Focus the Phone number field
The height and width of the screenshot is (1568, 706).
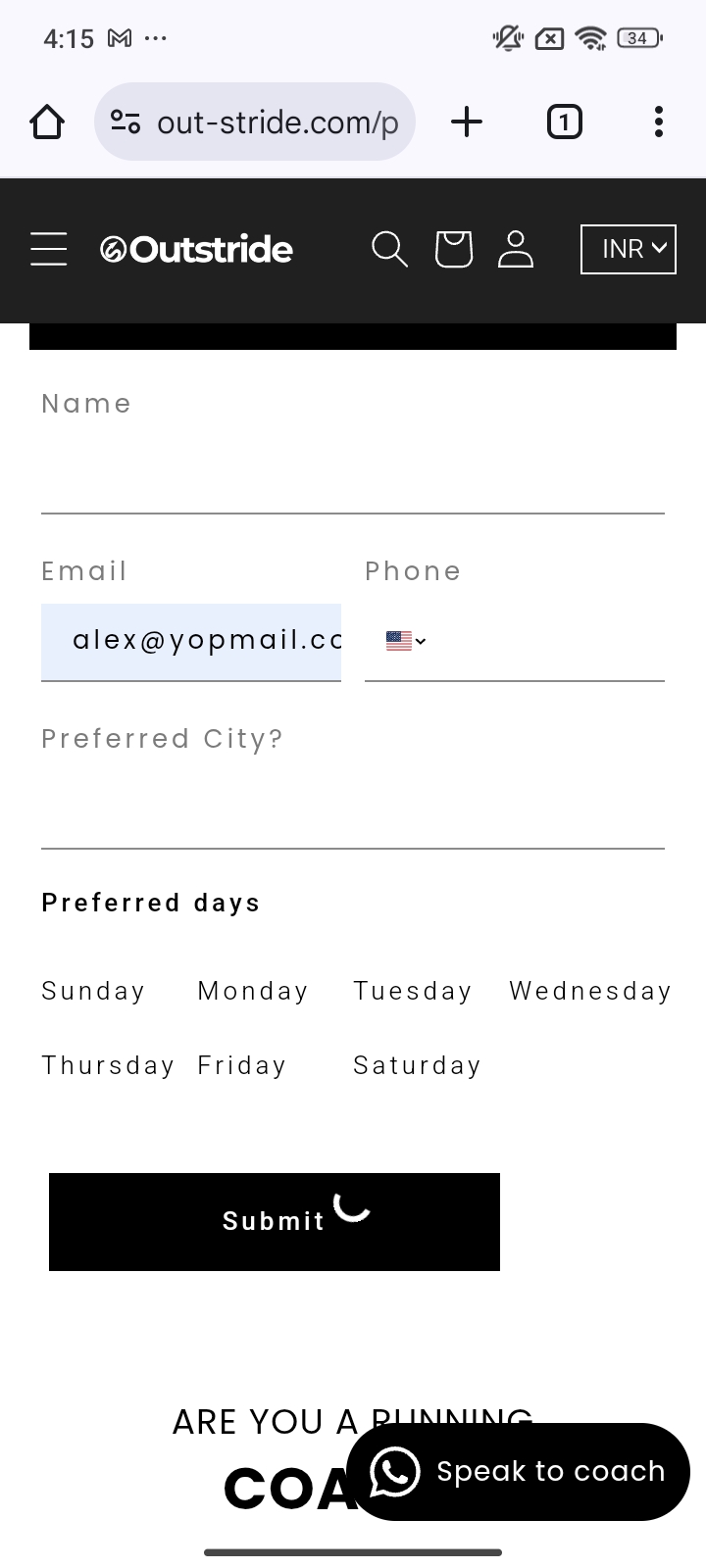tap(549, 641)
